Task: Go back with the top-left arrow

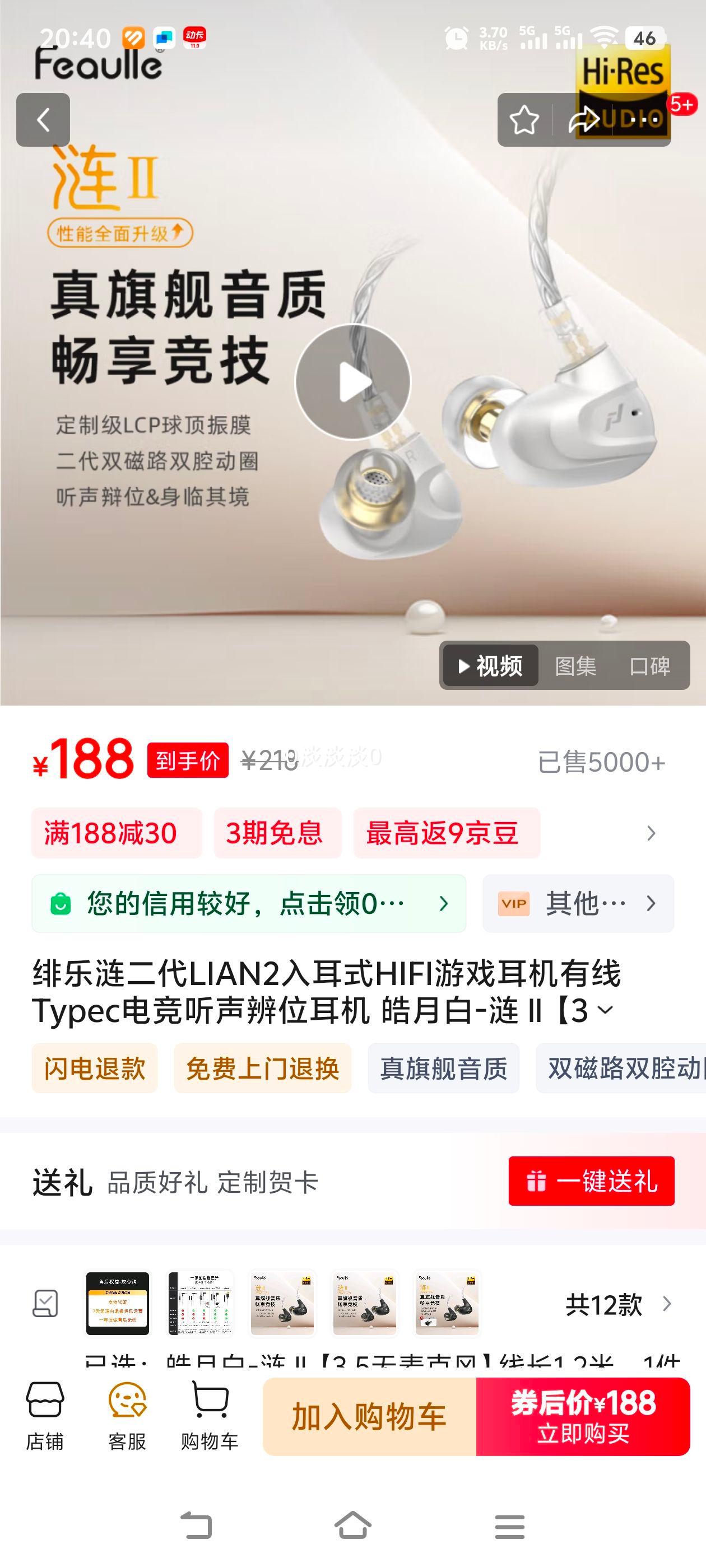Action: click(x=43, y=120)
